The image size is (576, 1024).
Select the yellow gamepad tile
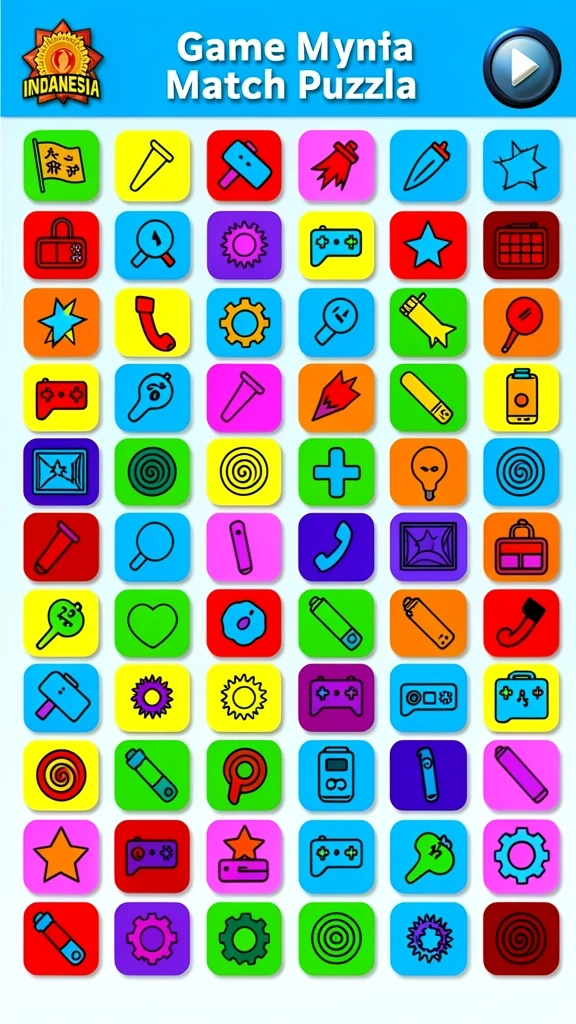[336, 245]
